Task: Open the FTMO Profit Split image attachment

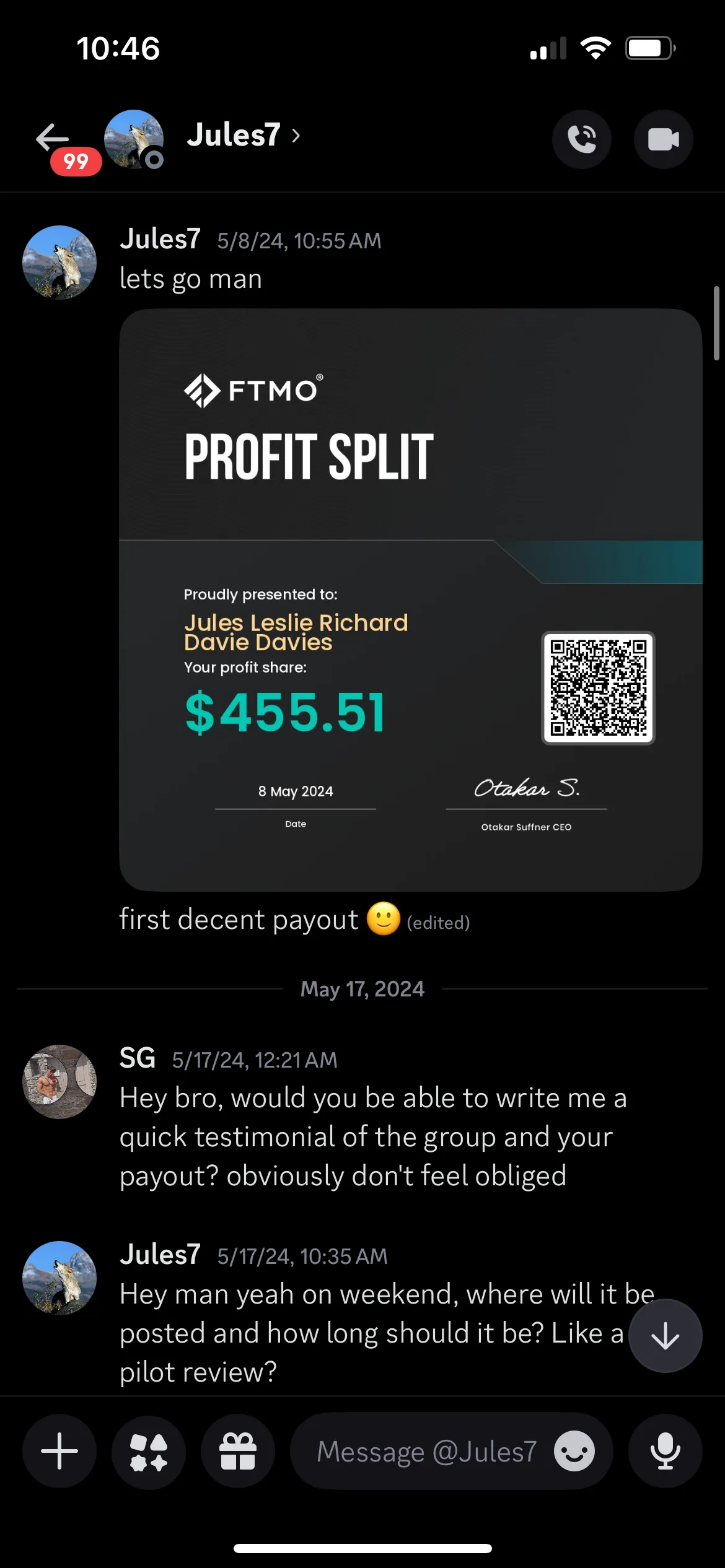Action: (410, 599)
